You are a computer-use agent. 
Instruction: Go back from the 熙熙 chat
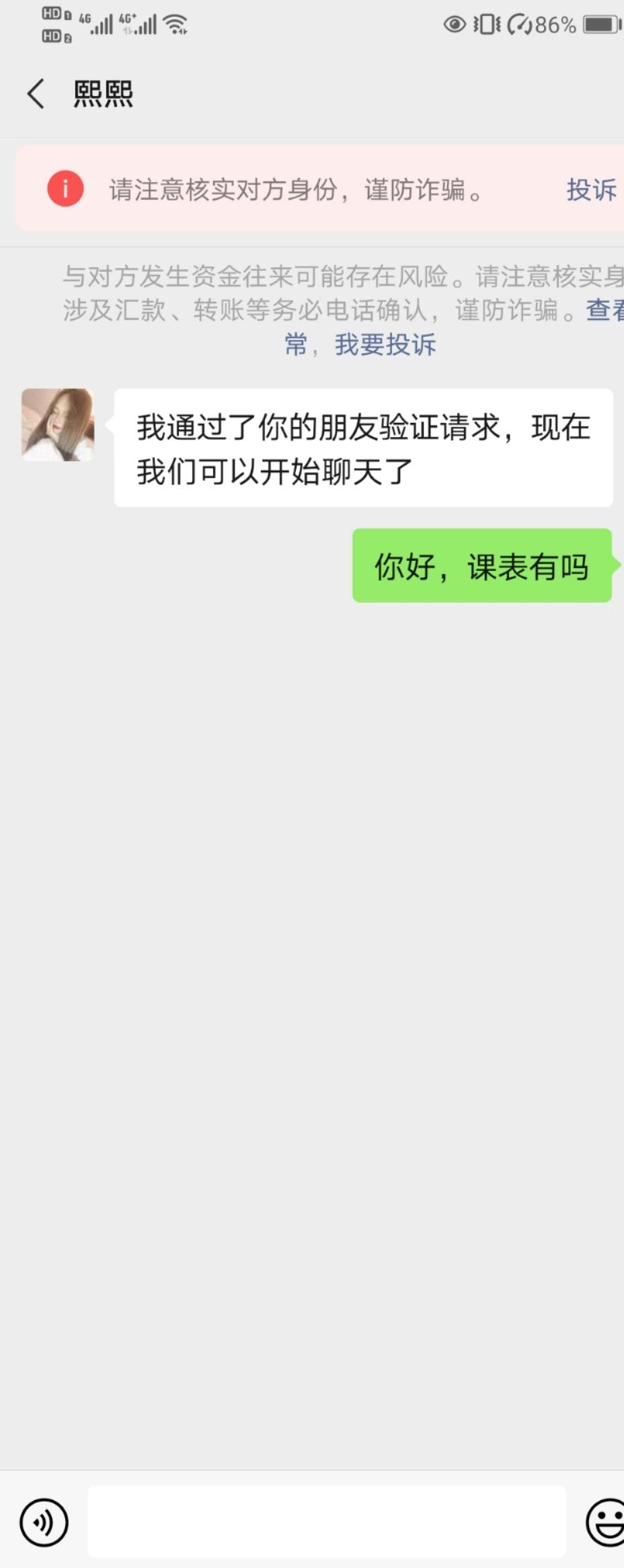click(36, 93)
